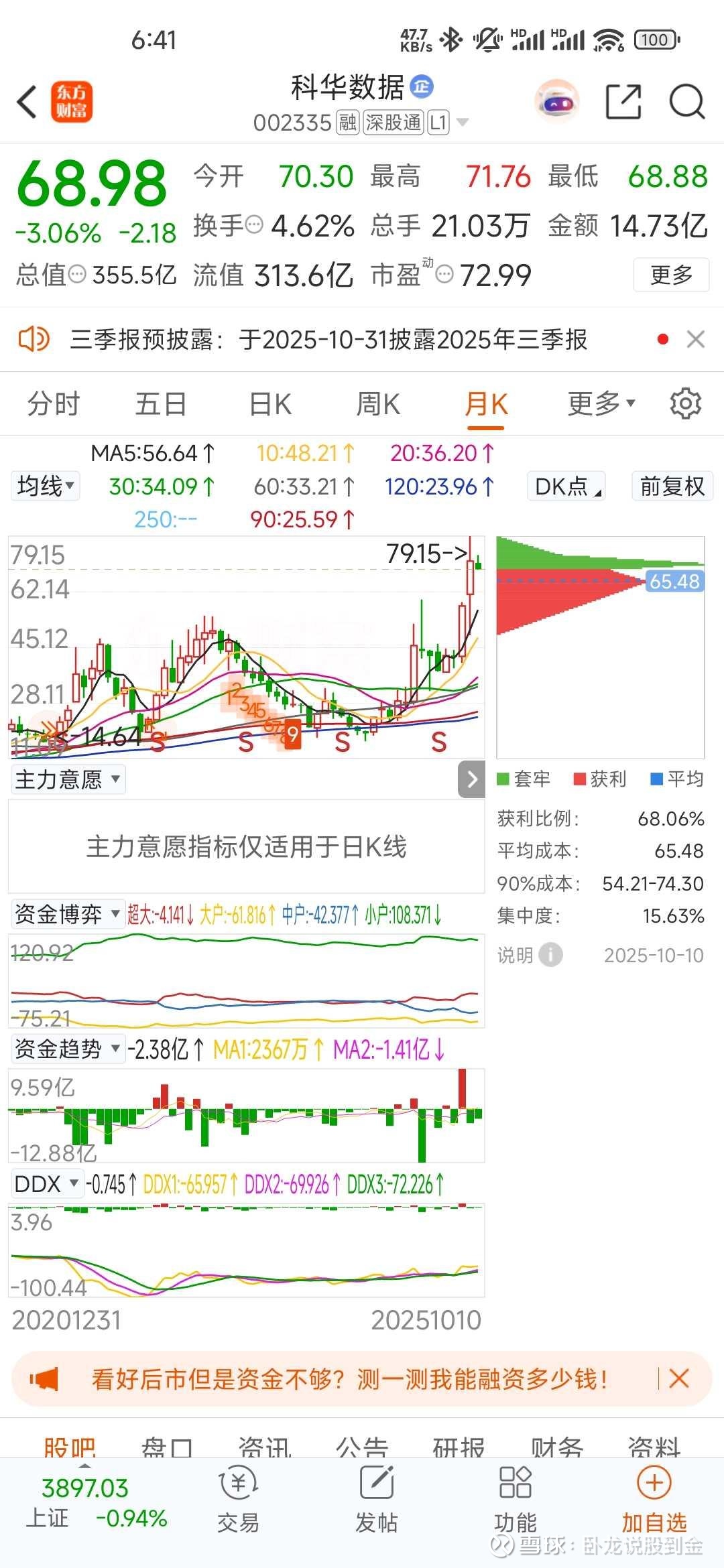The image size is (724, 1568).
Task: Add this stock via 加自选
Action: click(654, 1500)
